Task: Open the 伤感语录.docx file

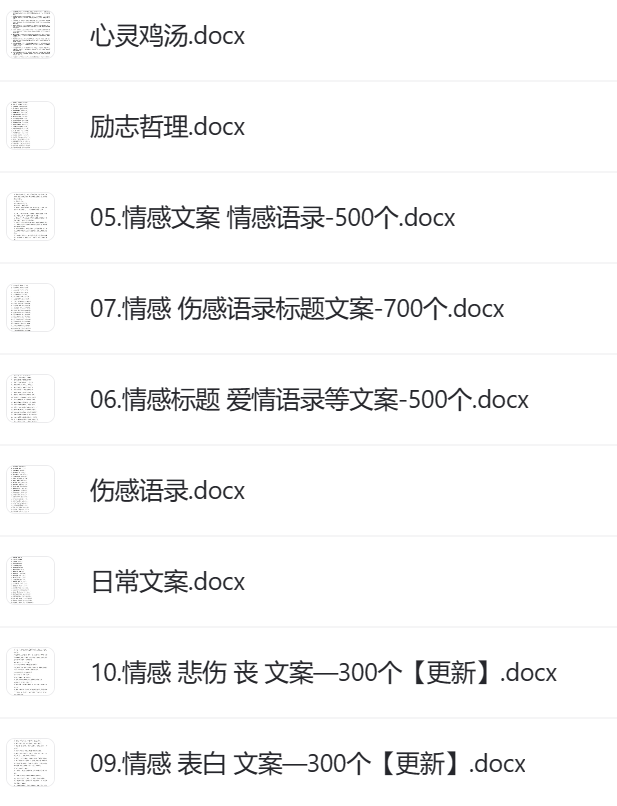Action: [168, 491]
